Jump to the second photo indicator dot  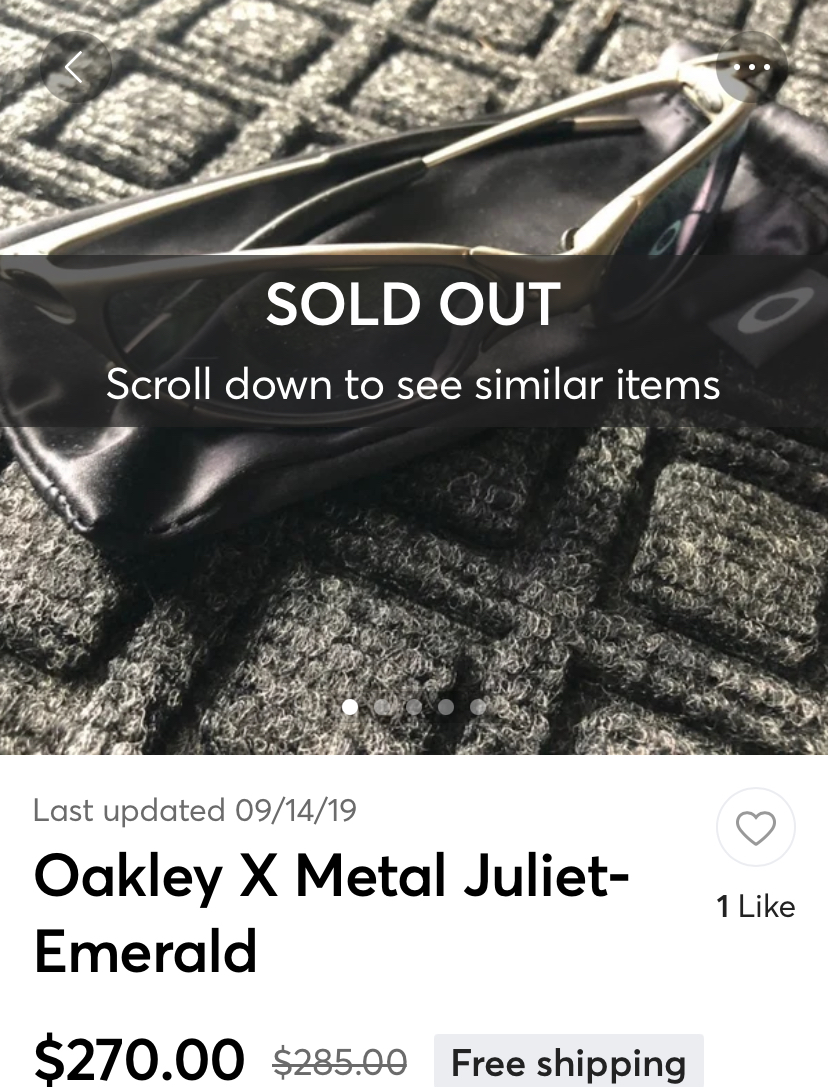coord(382,707)
